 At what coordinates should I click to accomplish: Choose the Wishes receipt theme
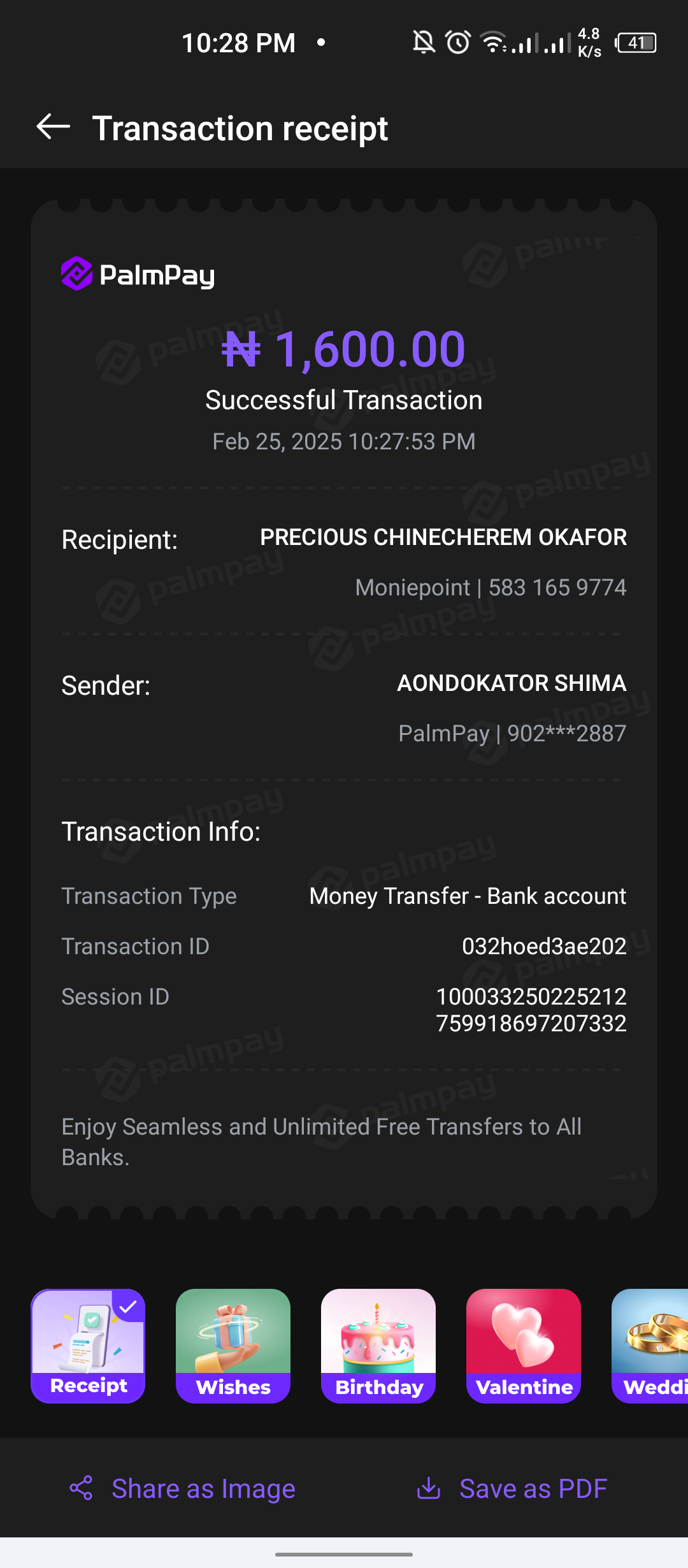click(233, 1345)
